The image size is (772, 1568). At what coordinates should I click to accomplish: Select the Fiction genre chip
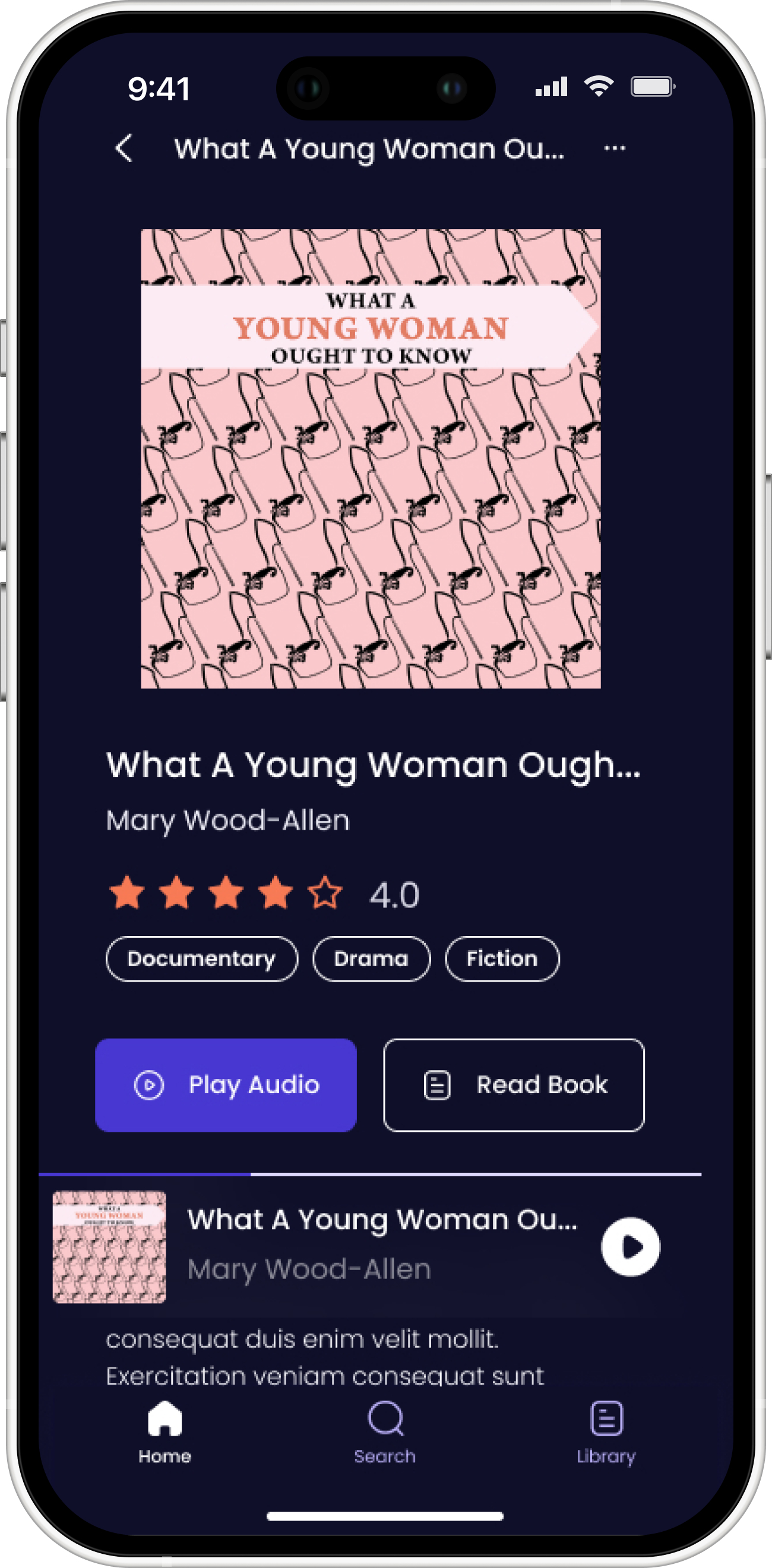pyautogui.click(x=502, y=958)
